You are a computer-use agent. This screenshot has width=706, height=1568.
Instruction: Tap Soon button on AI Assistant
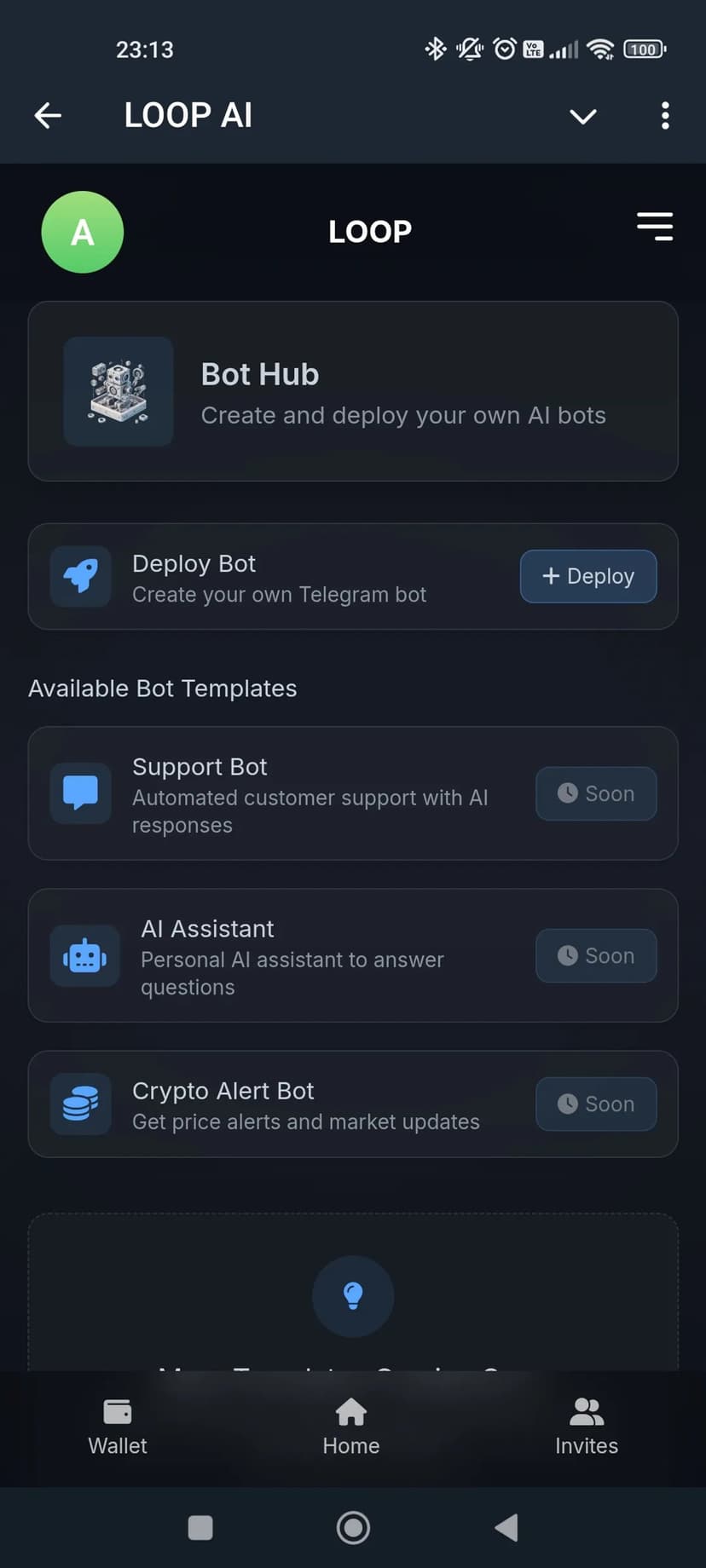pos(596,955)
